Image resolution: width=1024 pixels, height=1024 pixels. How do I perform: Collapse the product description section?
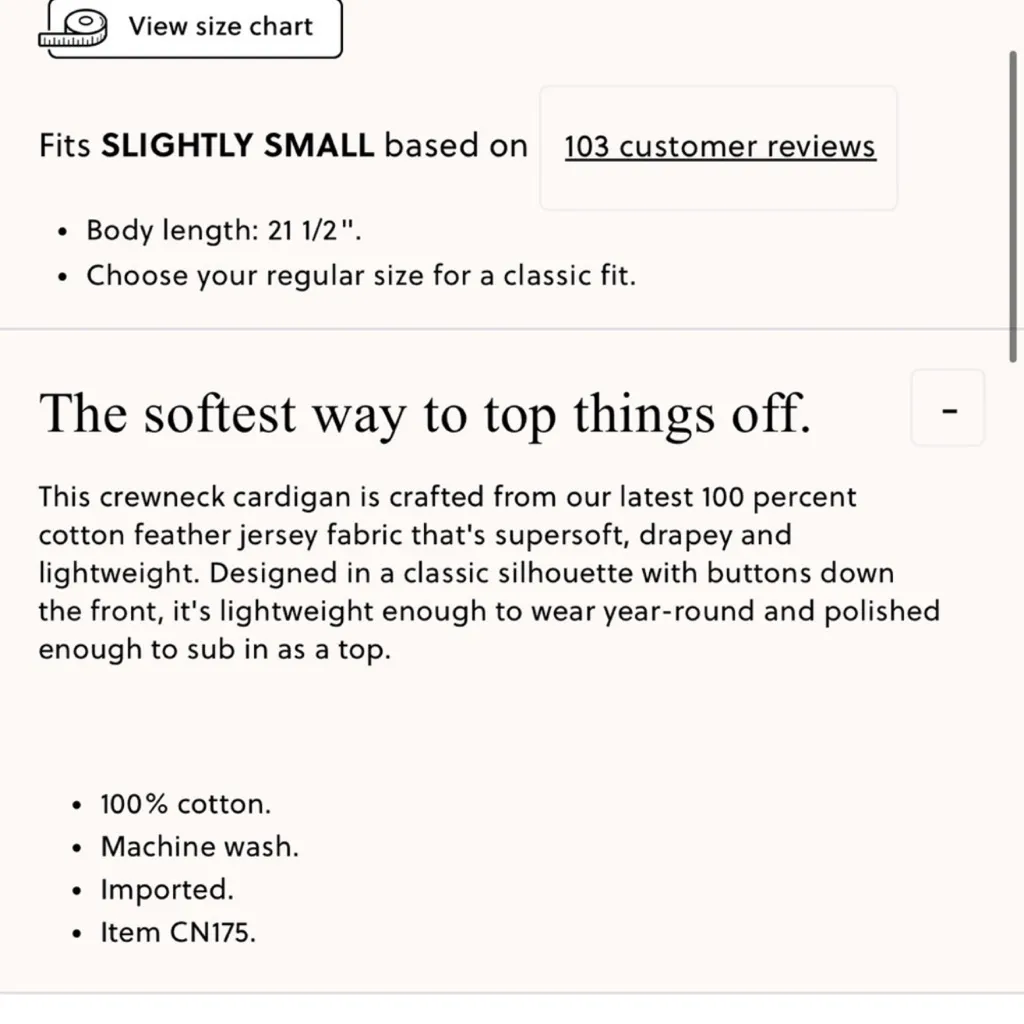948,408
